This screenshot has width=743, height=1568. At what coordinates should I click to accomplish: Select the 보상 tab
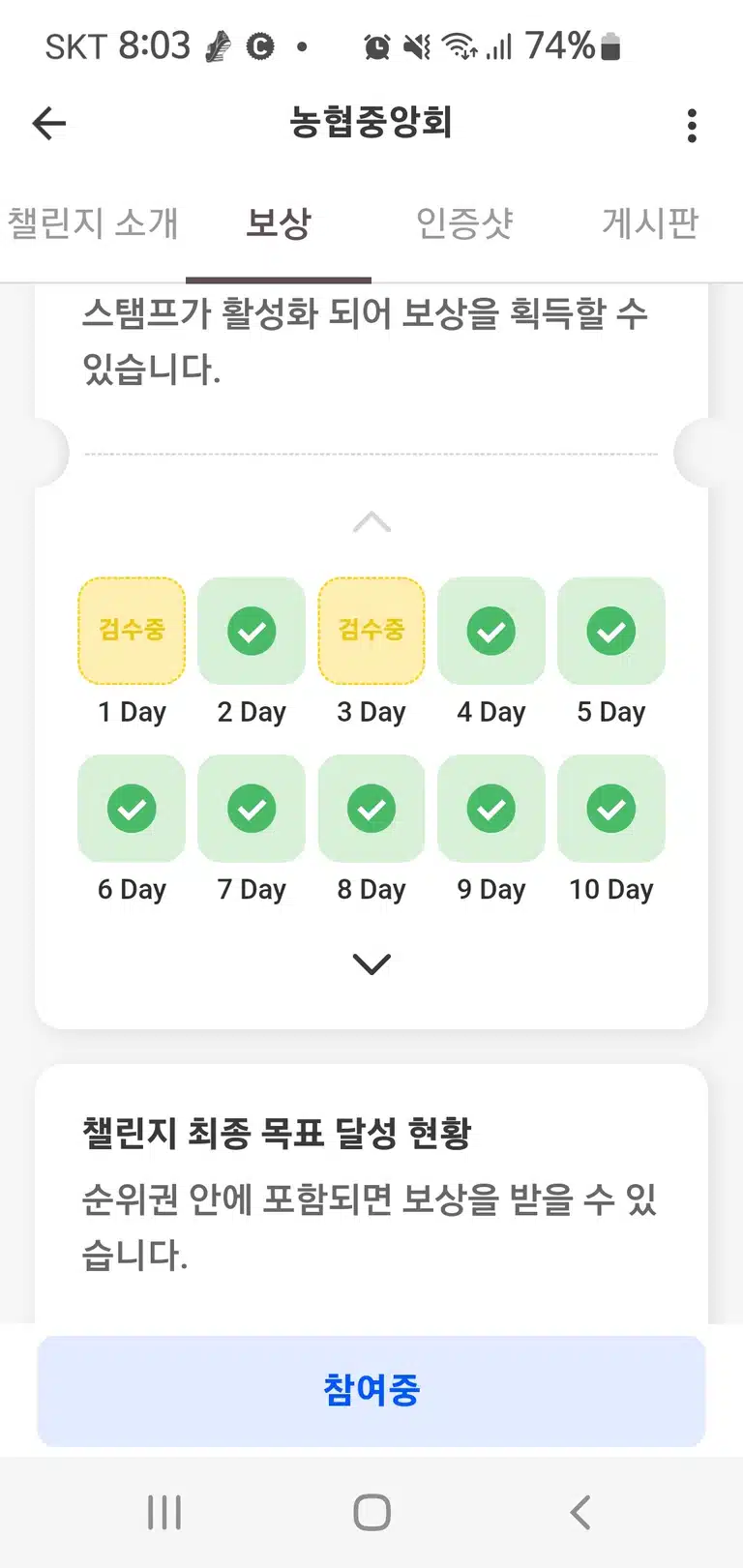pos(279,223)
